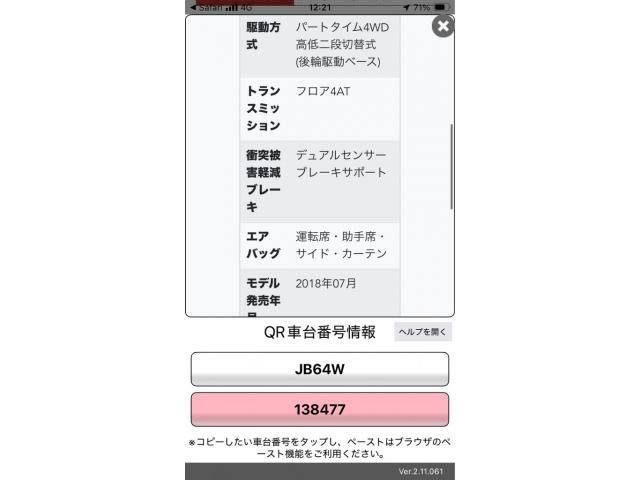Viewport: 640px width, 480px height.
Task: Copy the JB64W chassis model code
Action: pos(319,369)
